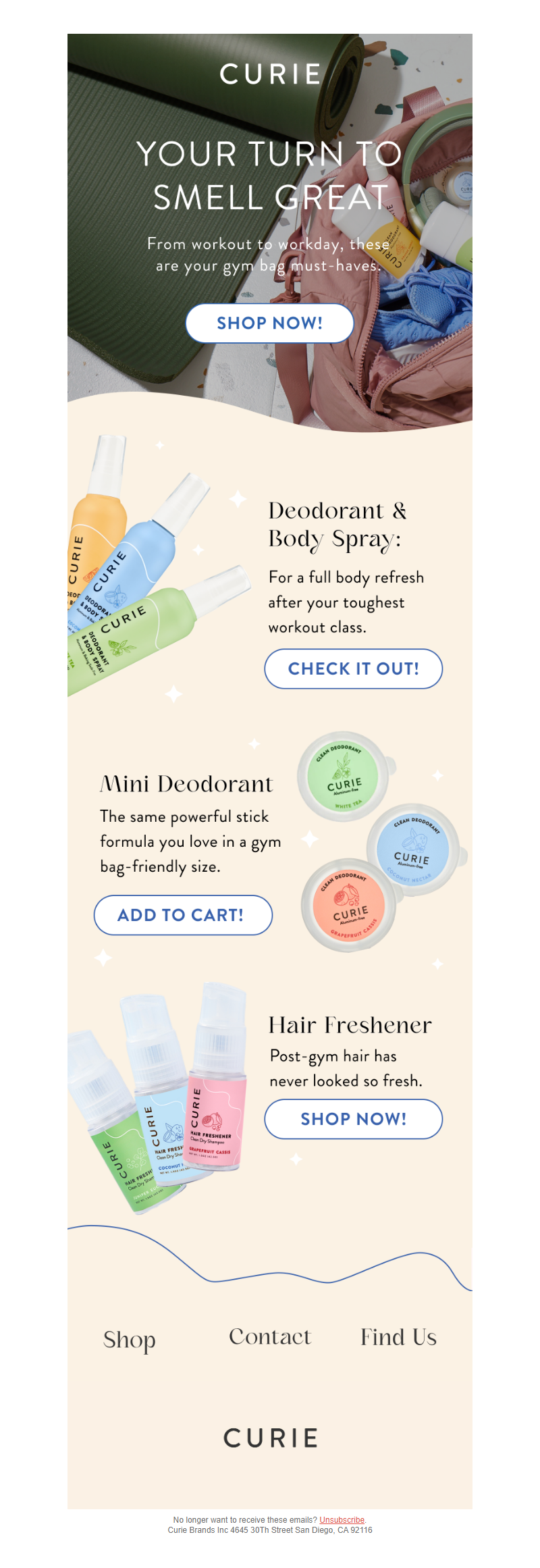Unsubscribe from these emails

click(x=342, y=1520)
